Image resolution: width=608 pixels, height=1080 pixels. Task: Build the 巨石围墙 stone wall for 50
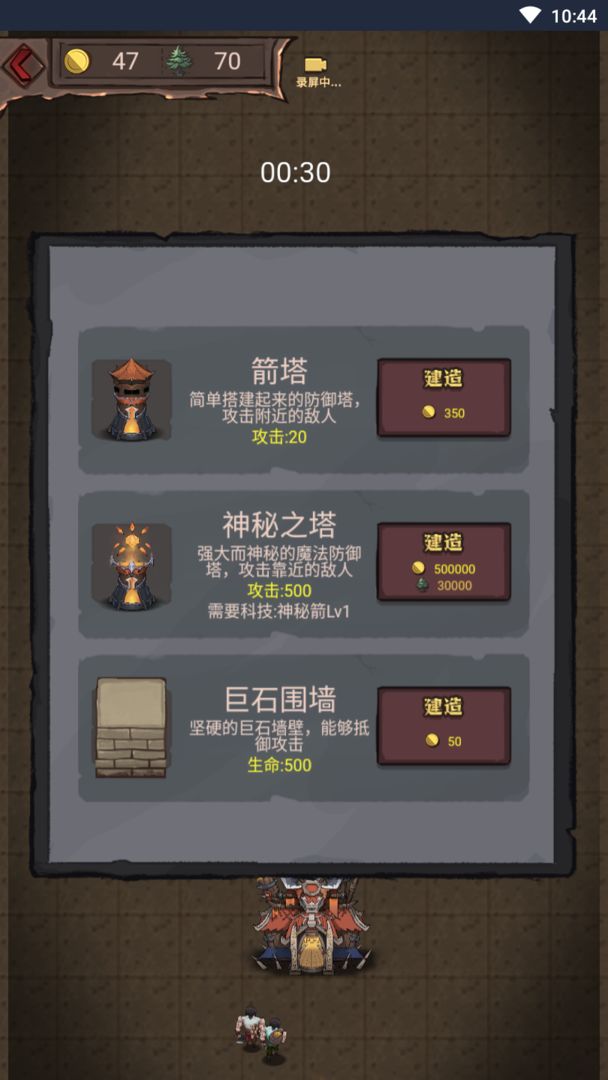(443, 725)
